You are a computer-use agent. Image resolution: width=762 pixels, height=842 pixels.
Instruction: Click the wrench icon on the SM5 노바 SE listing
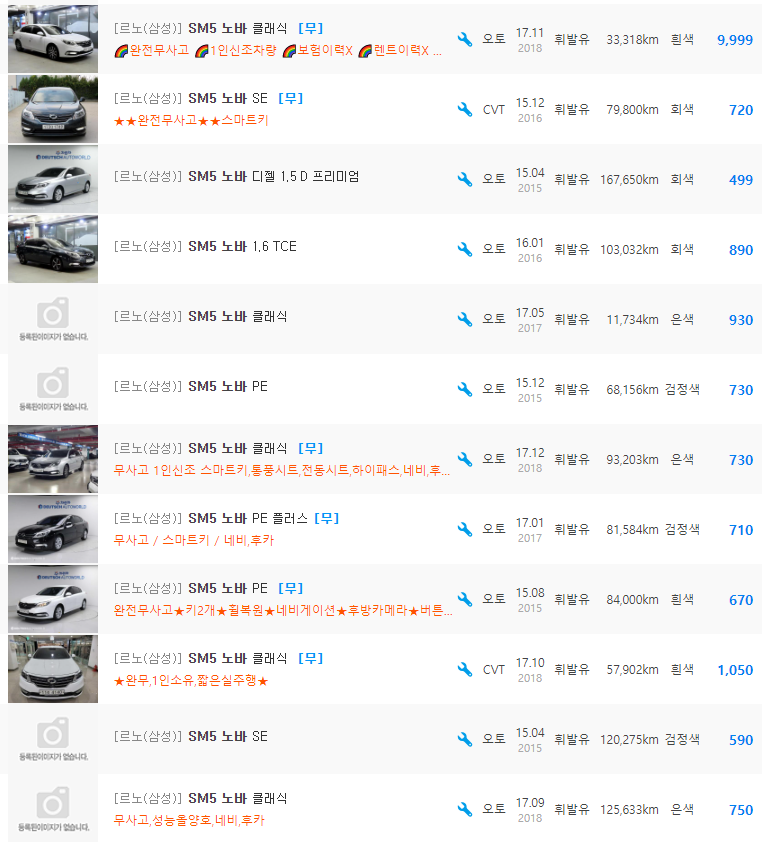pyautogui.click(x=462, y=110)
